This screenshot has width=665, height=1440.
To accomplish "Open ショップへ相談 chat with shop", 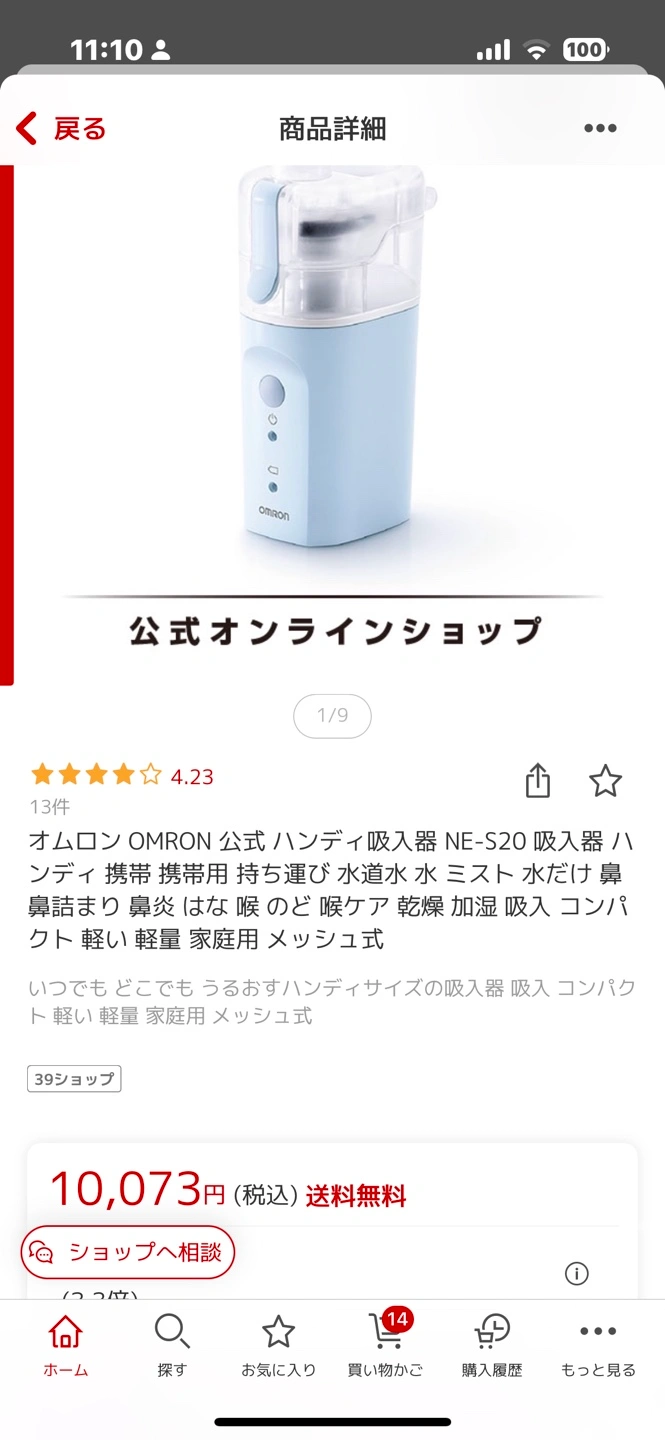I will click(128, 1252).
